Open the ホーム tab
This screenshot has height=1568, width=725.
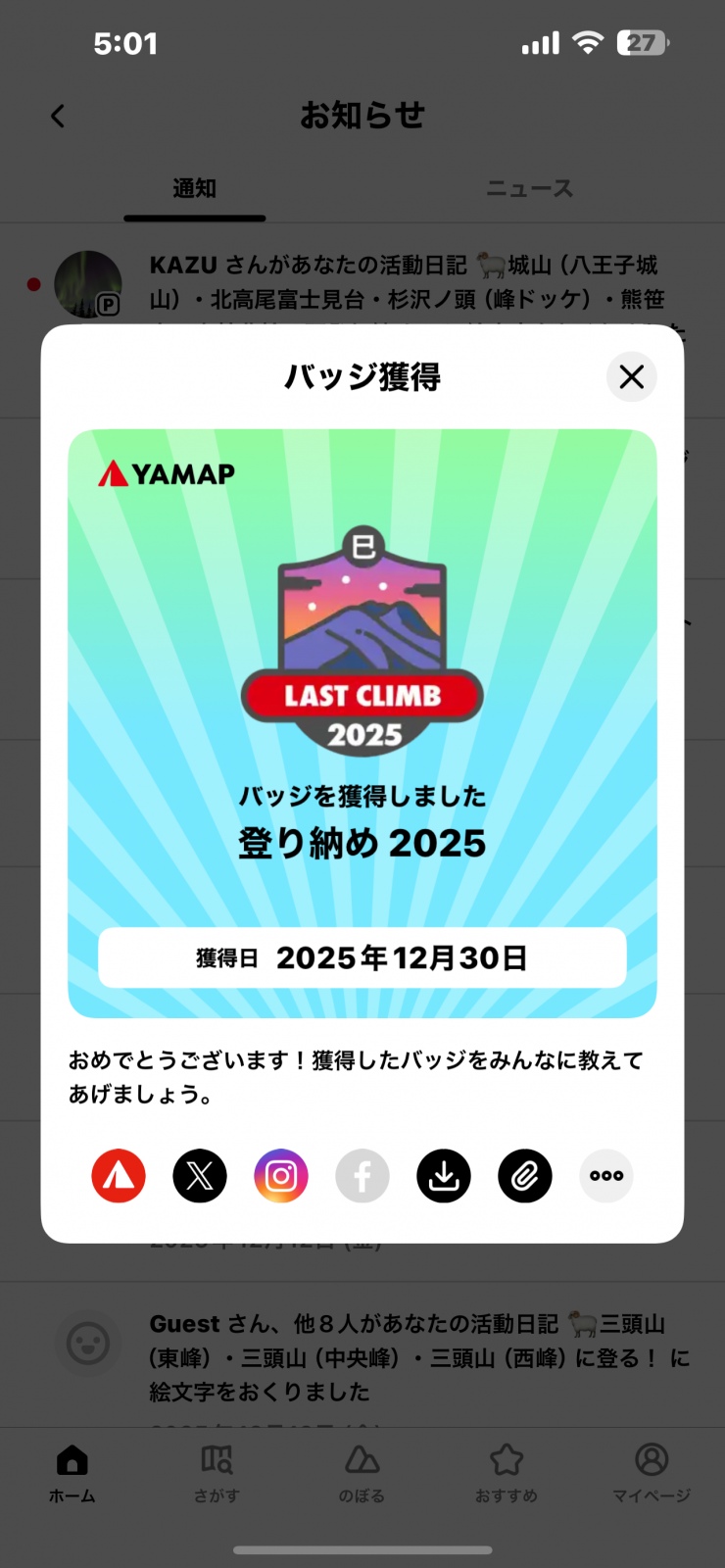72,1473
